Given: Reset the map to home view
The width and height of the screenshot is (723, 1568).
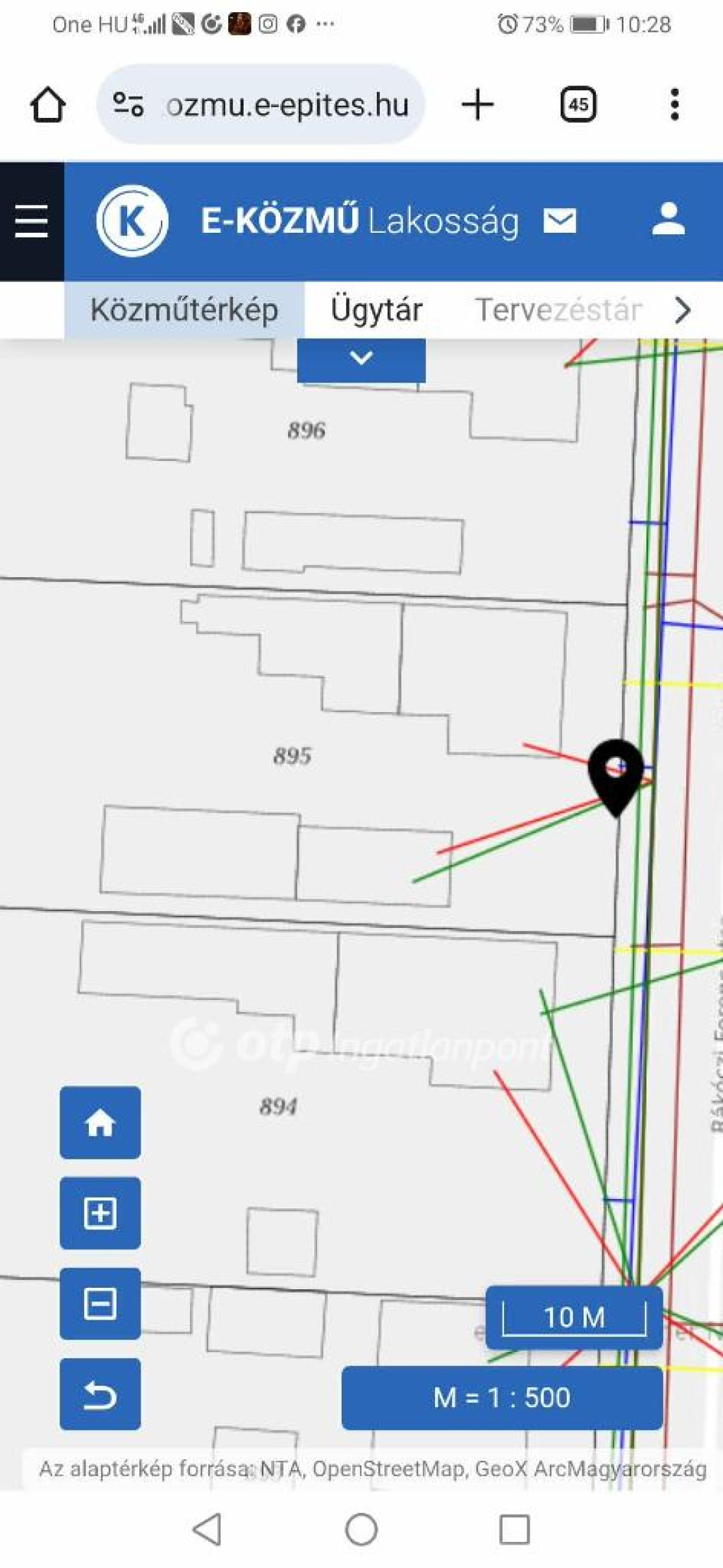Looking at the screenshot, I should (100, 1123).
